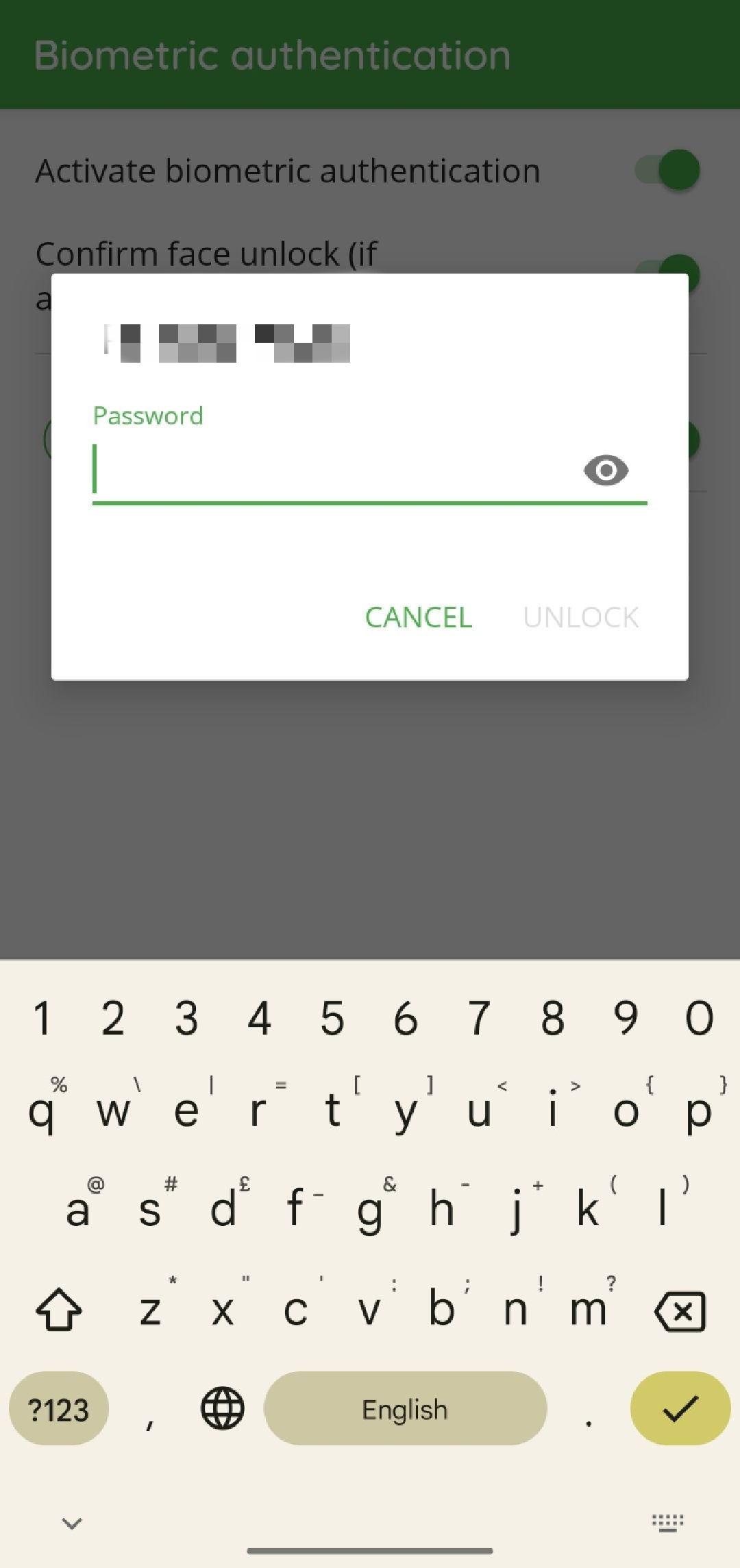Open keyboard language globe switcher
Viewport: 740px width, 1568px height.
222,1409
